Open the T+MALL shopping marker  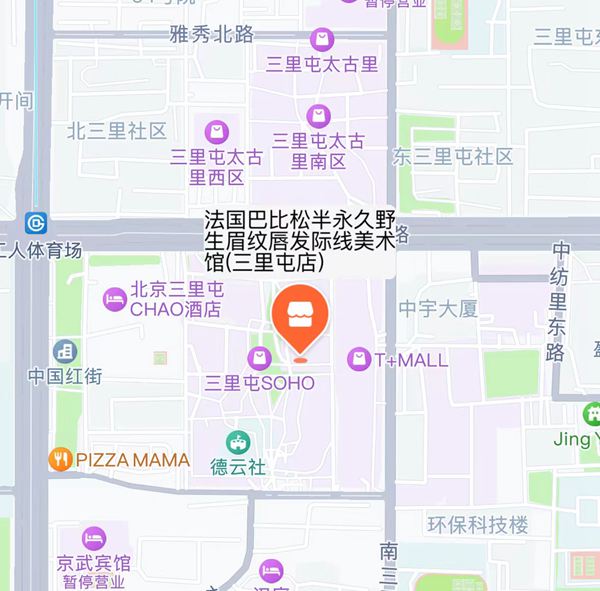pyautogui.click(x=359, y=358)
